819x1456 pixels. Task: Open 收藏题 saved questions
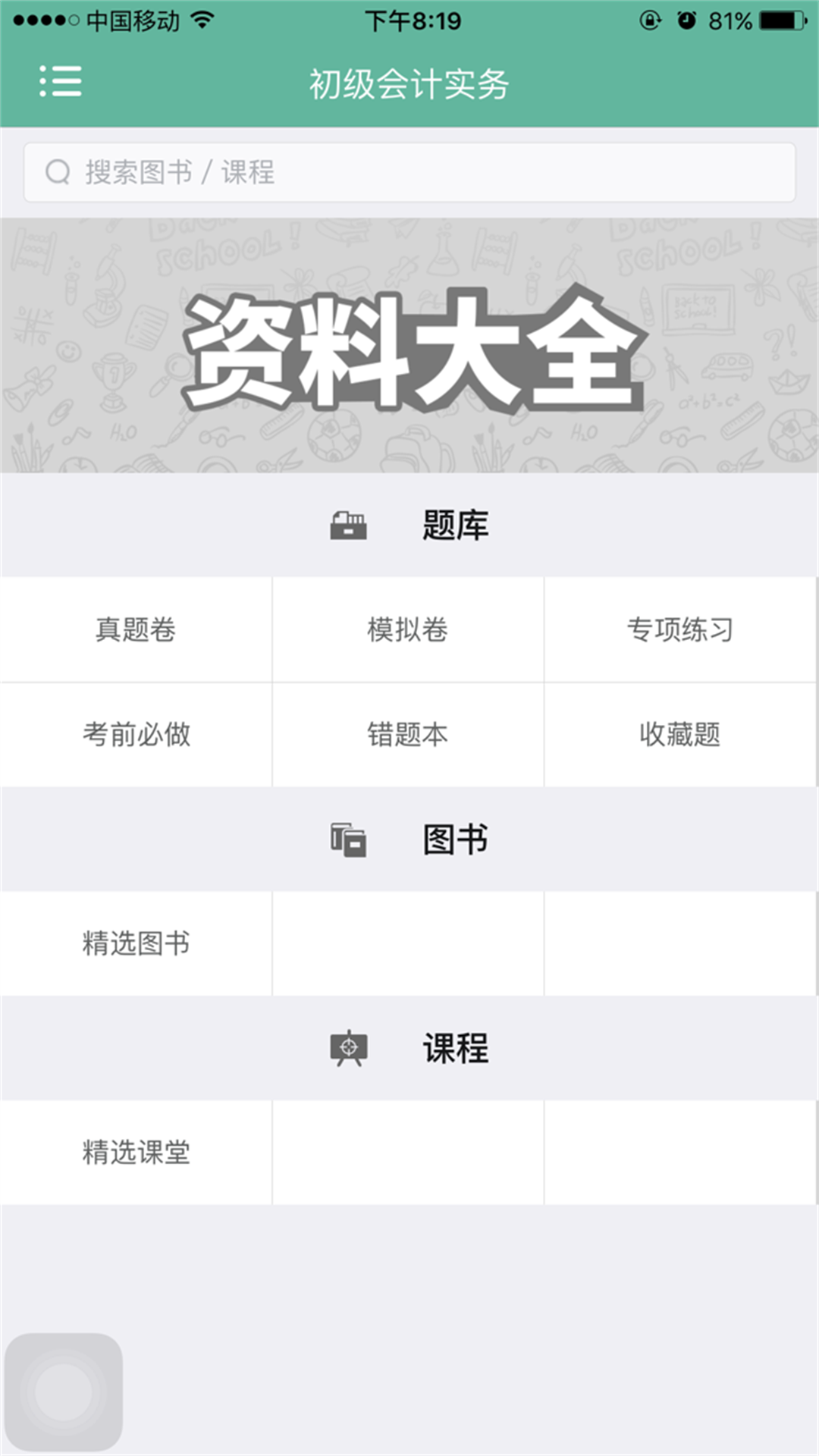680,734
